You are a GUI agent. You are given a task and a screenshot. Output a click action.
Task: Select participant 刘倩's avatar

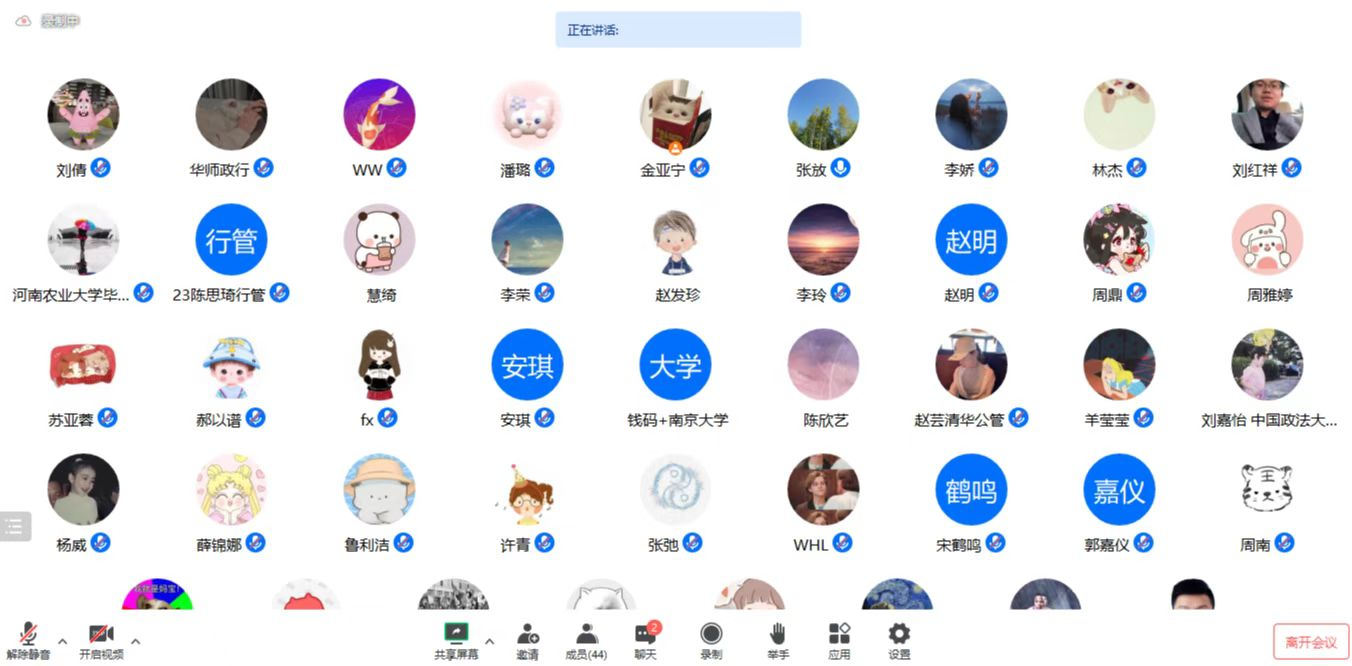tap(83, 115)
